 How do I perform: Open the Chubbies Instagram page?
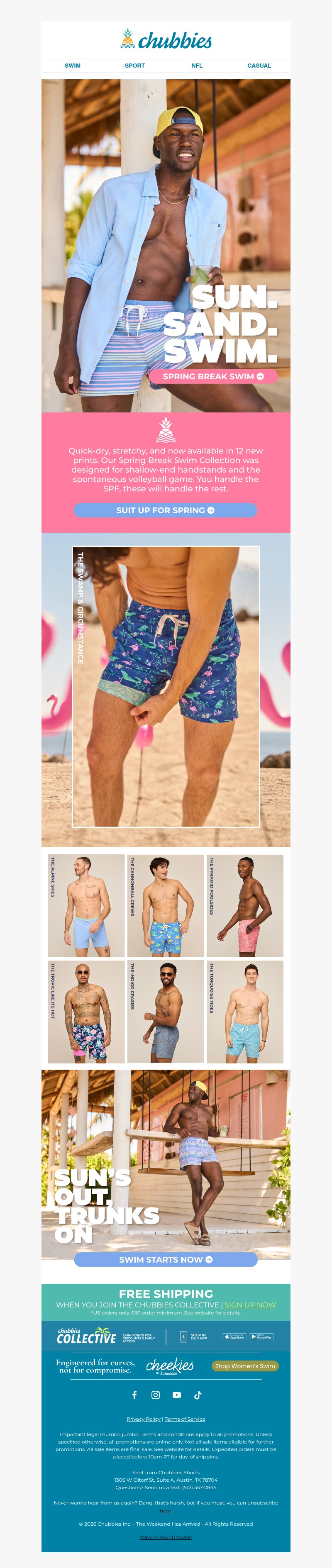pos(155,1395)
